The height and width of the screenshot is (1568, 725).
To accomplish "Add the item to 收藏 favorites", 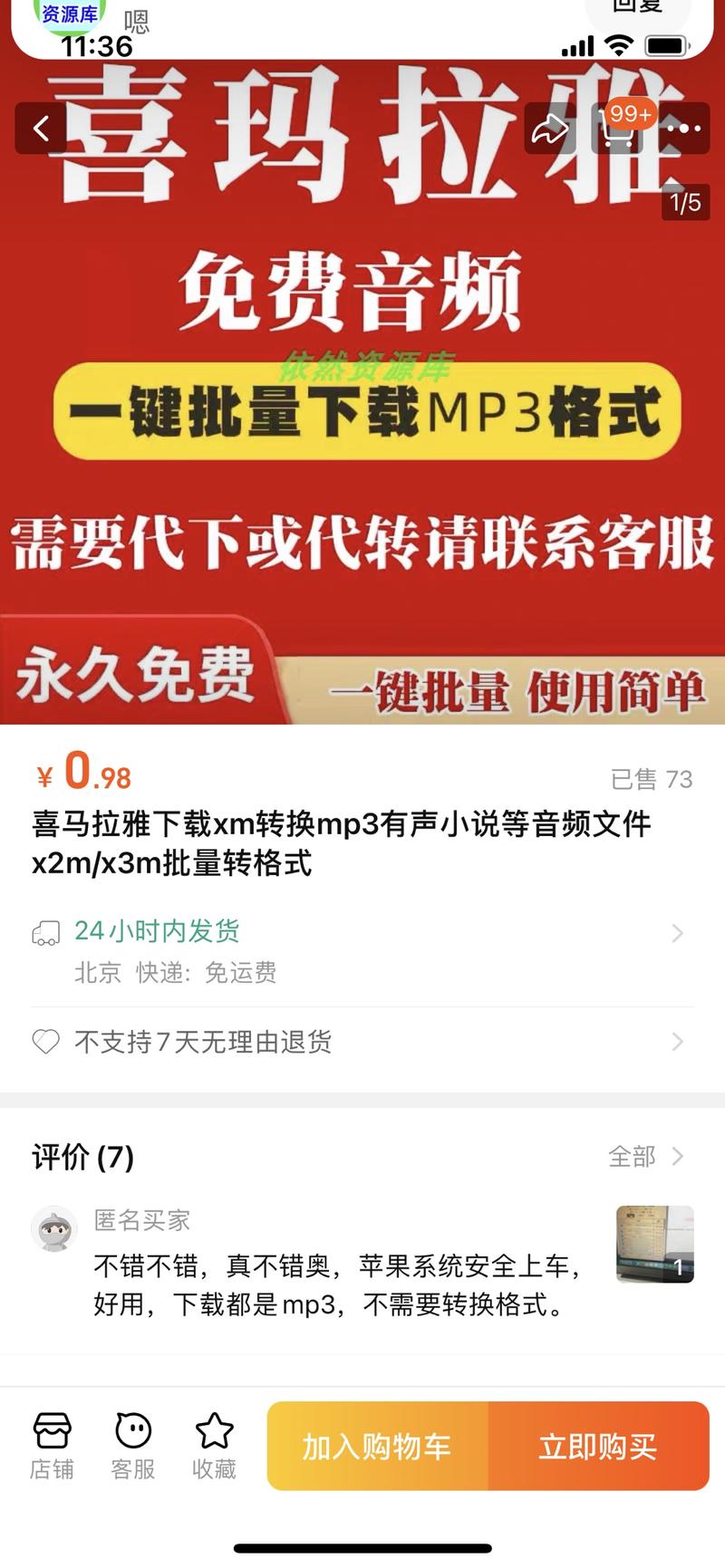I will 214,1446.
